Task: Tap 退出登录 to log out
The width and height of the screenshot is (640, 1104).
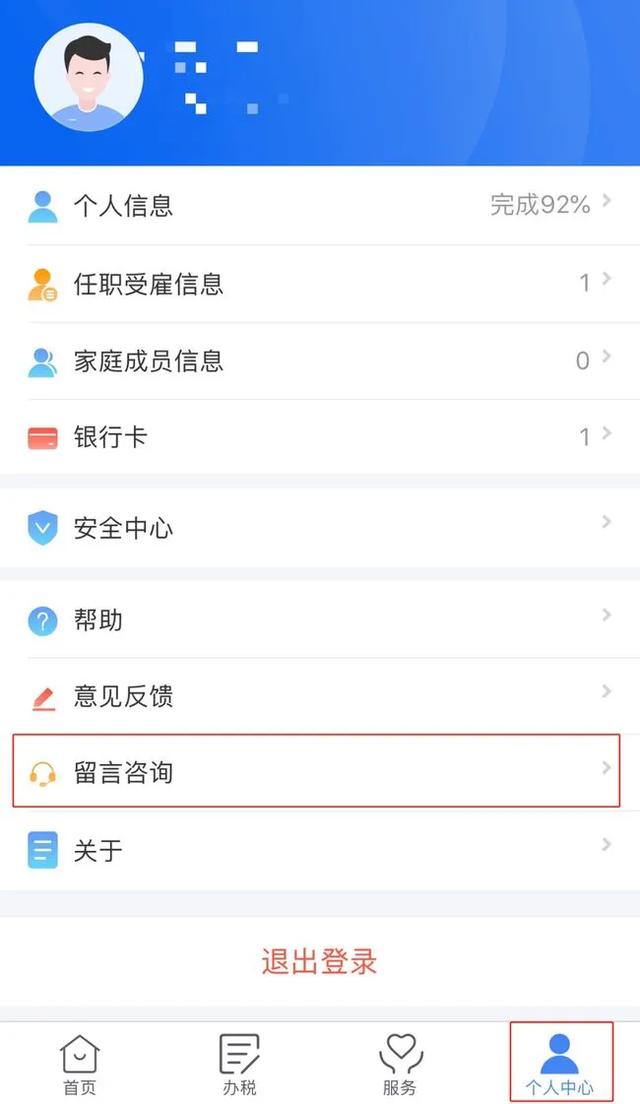Action: (320, 962)
